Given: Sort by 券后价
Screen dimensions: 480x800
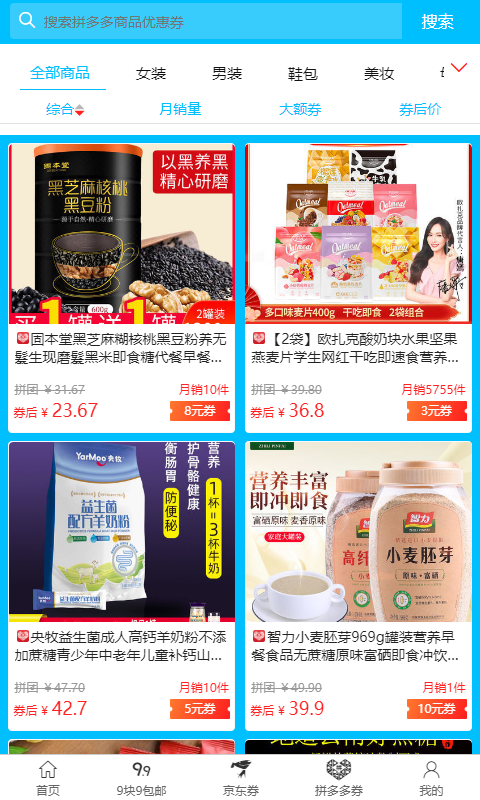Looking at the screenshot, I should 420,109.
